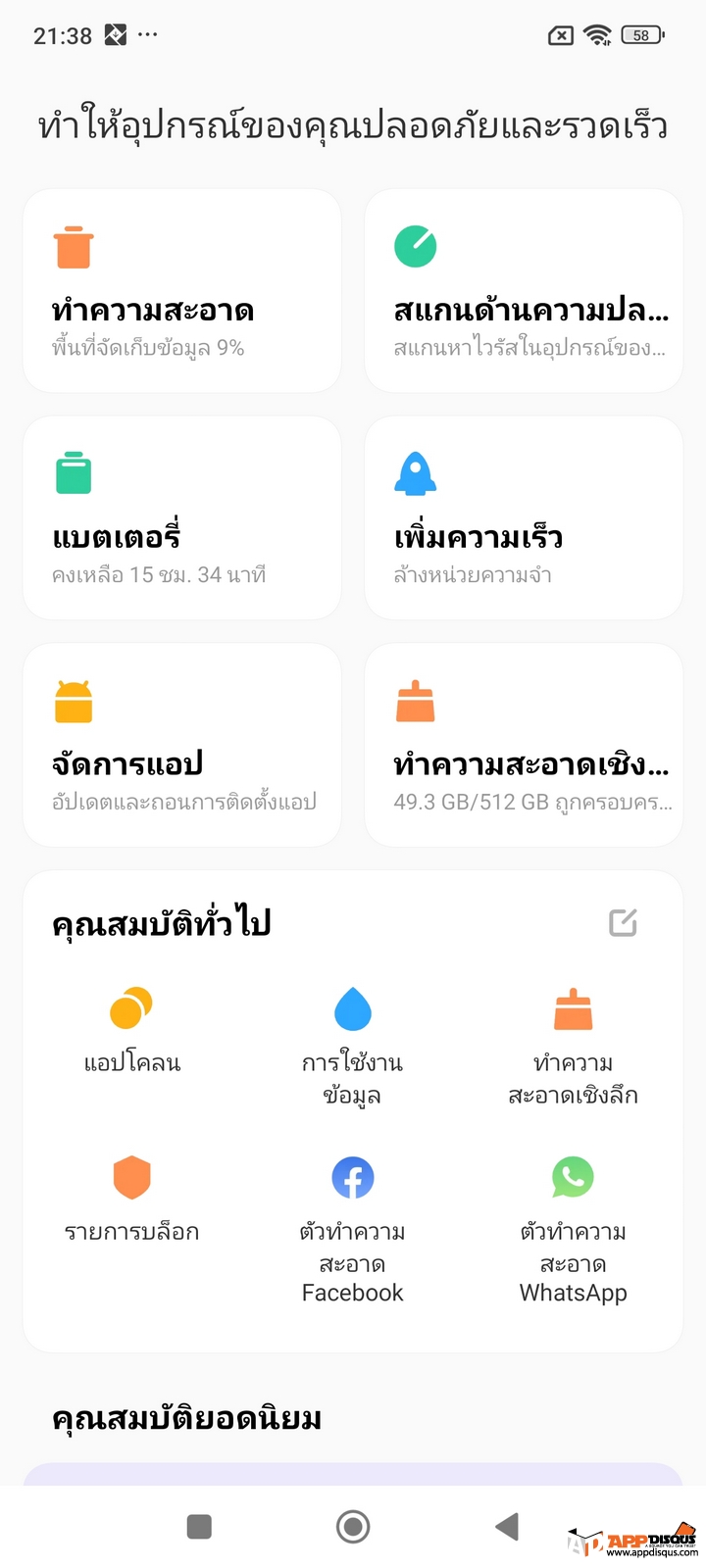Open การใช้งานข้อมูล data usage
Viewport: 706px width, 1568px height.
point(353,1047)
